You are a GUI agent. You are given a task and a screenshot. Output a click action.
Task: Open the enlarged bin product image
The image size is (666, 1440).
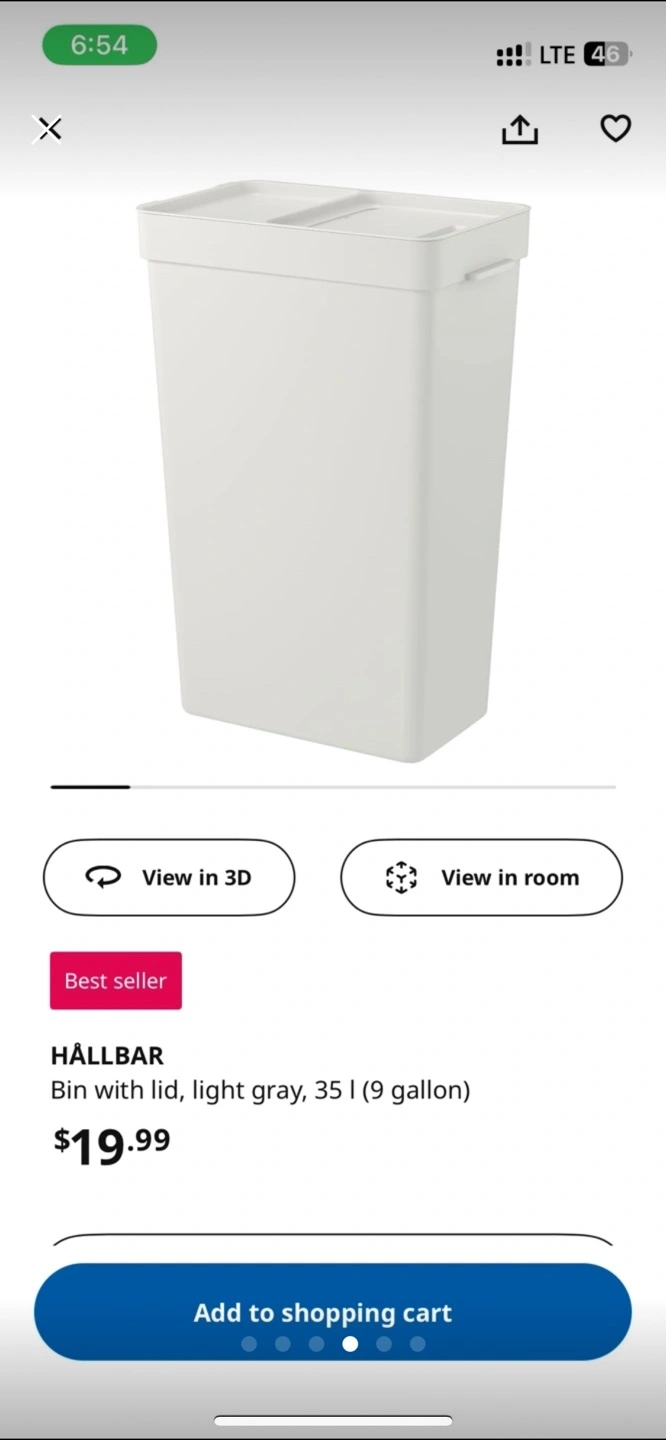click(x=332, y=470)
